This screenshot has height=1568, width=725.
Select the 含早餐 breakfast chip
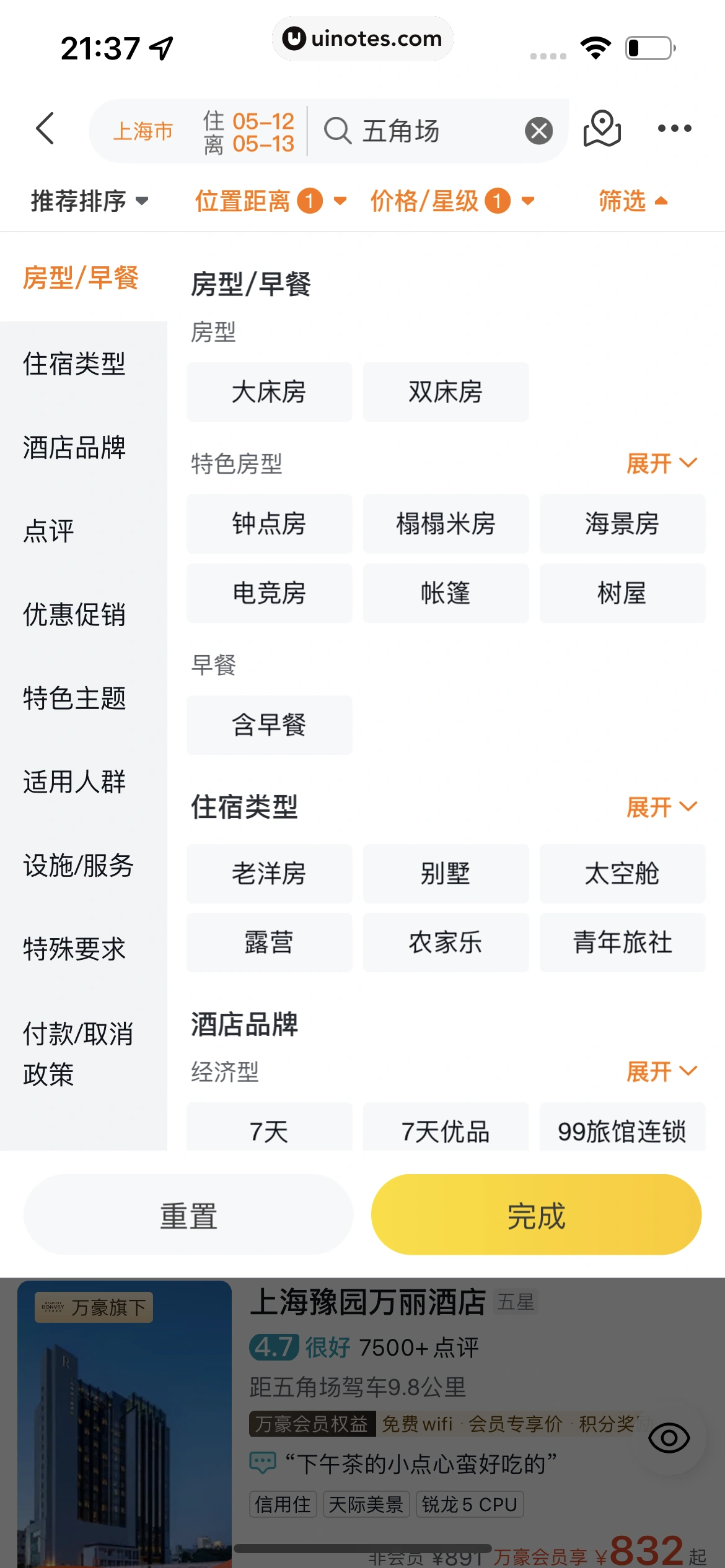coord(269,725)
